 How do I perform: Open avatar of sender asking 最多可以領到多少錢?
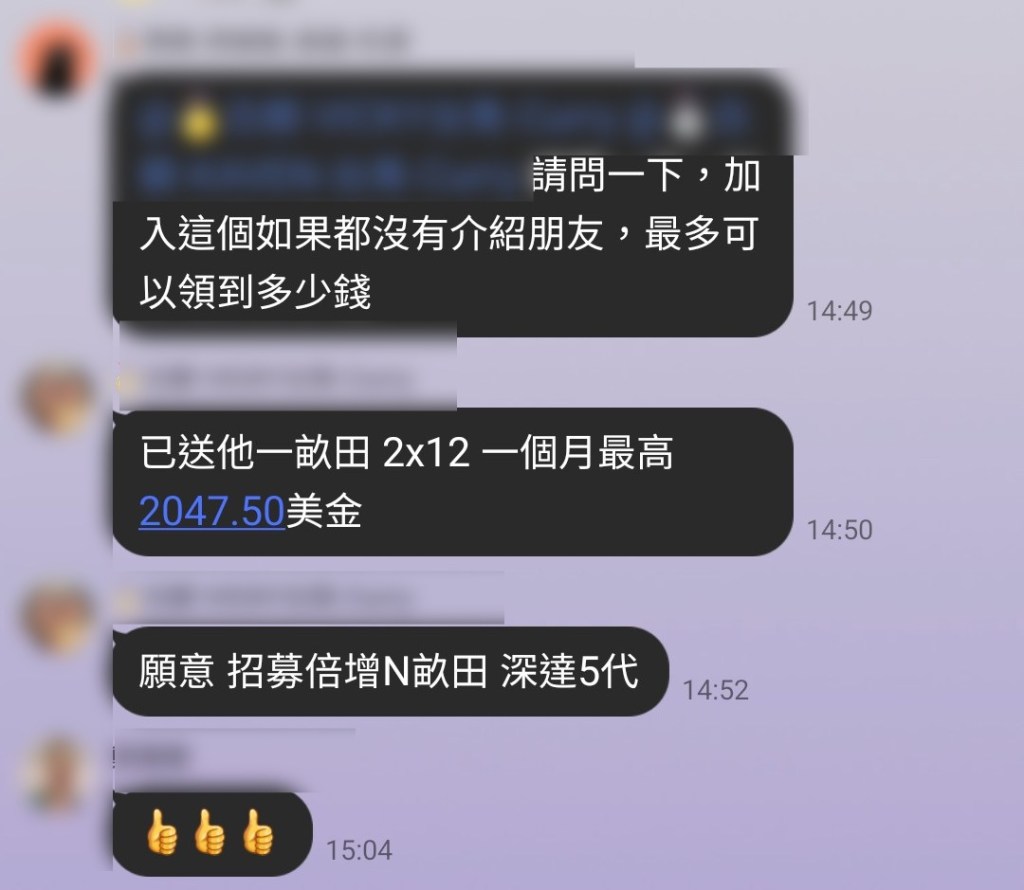[57, 59]
